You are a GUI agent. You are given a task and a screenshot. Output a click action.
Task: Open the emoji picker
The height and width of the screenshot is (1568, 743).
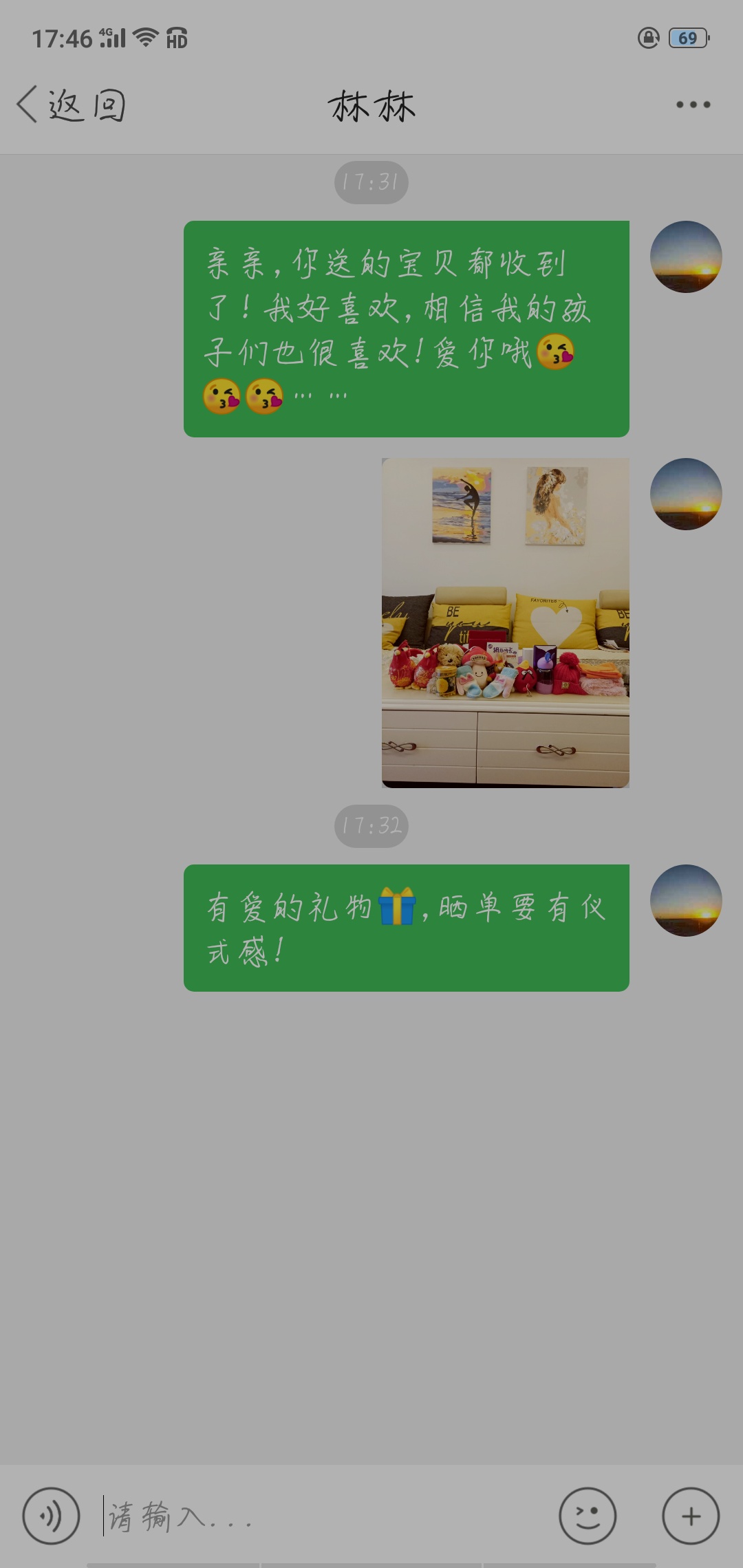pos(587,1515)
